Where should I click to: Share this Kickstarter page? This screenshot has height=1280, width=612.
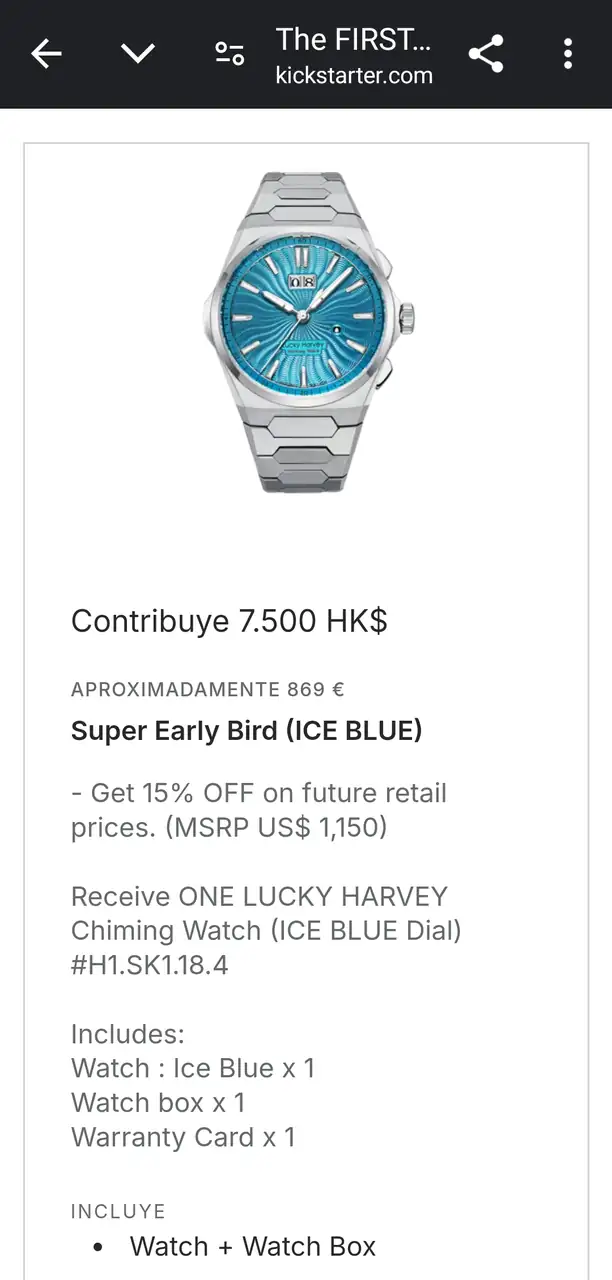click(x=486, y=54)
